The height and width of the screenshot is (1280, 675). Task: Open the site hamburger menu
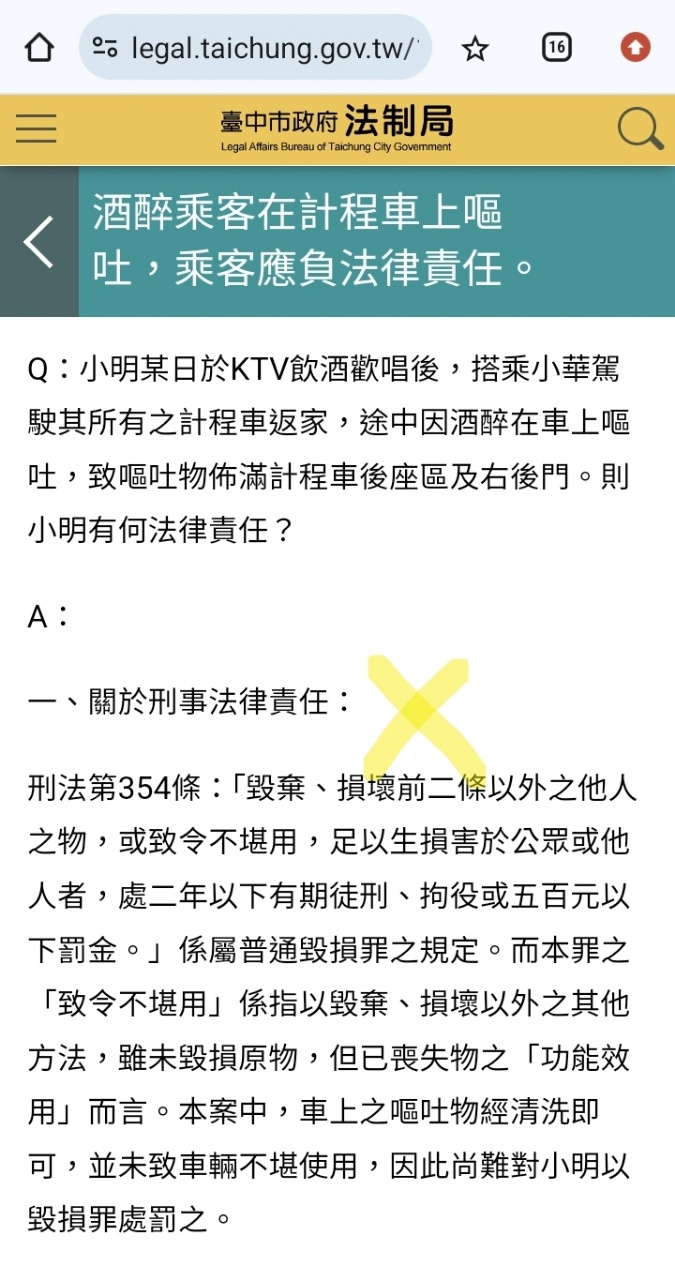point(37,129)
